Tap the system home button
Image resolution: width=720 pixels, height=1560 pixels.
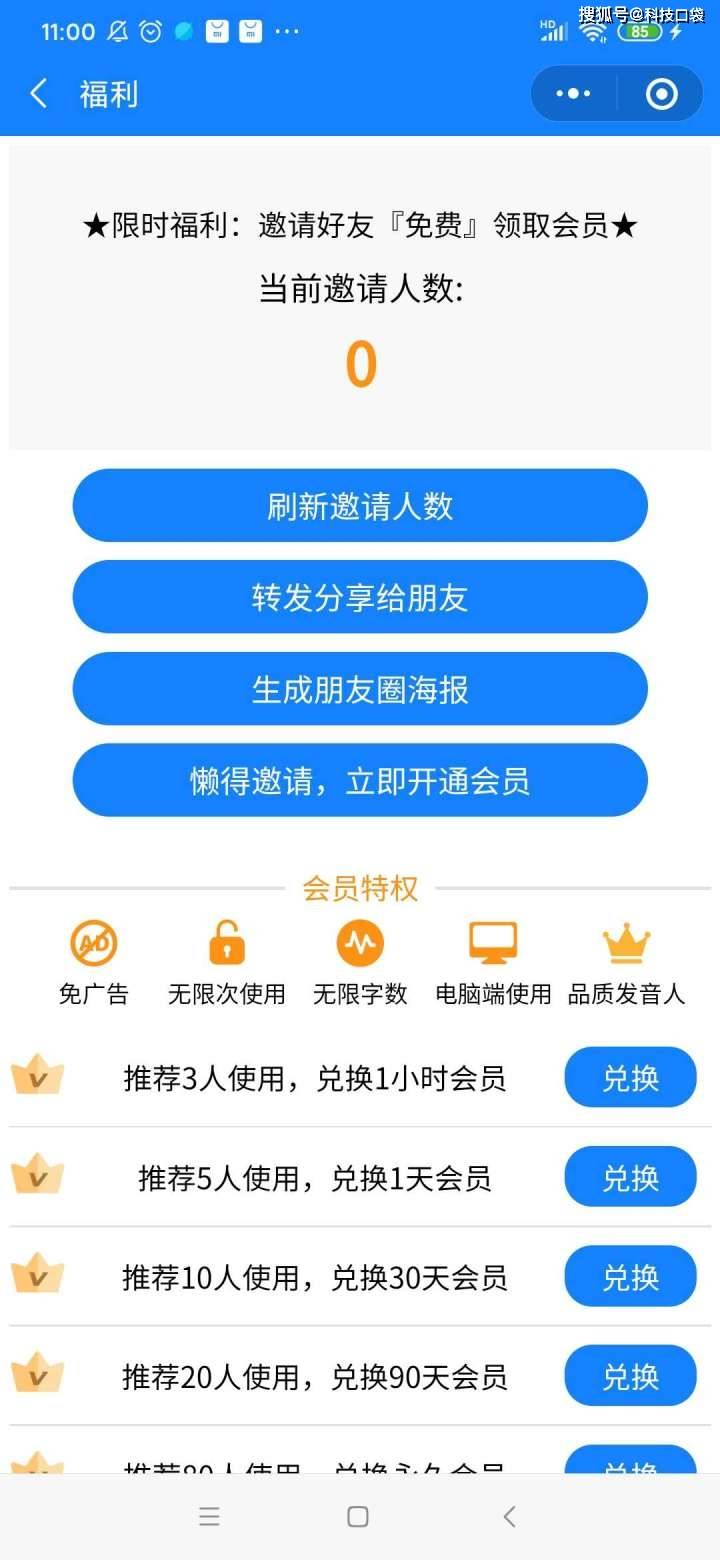358,1517
